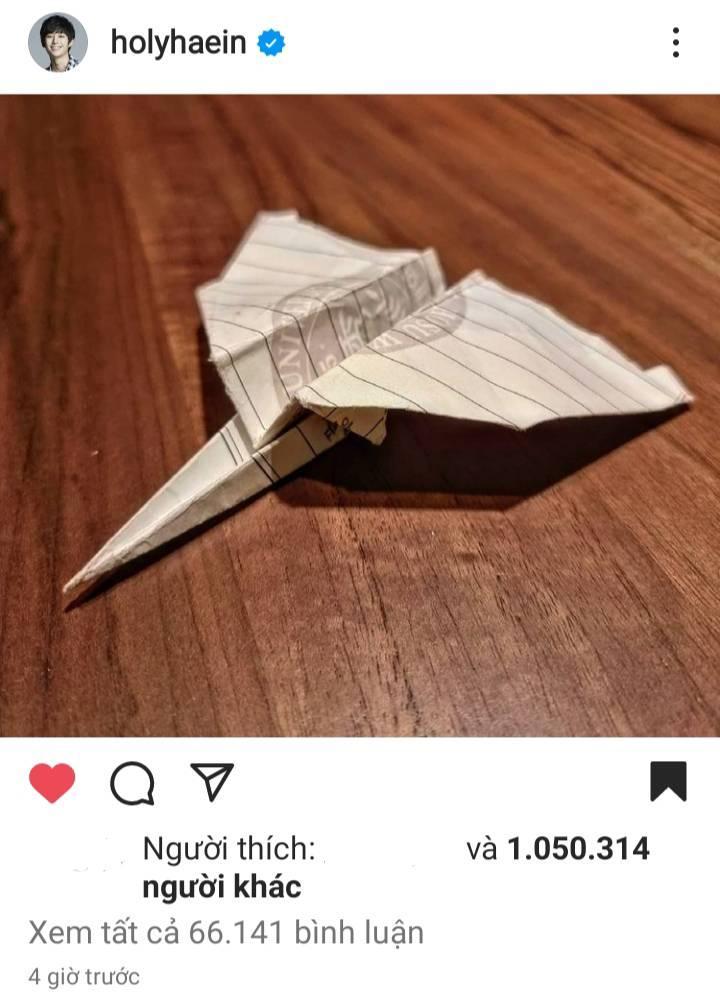
Task: Open holyhaein's profile picture
Action: [57, 43]
